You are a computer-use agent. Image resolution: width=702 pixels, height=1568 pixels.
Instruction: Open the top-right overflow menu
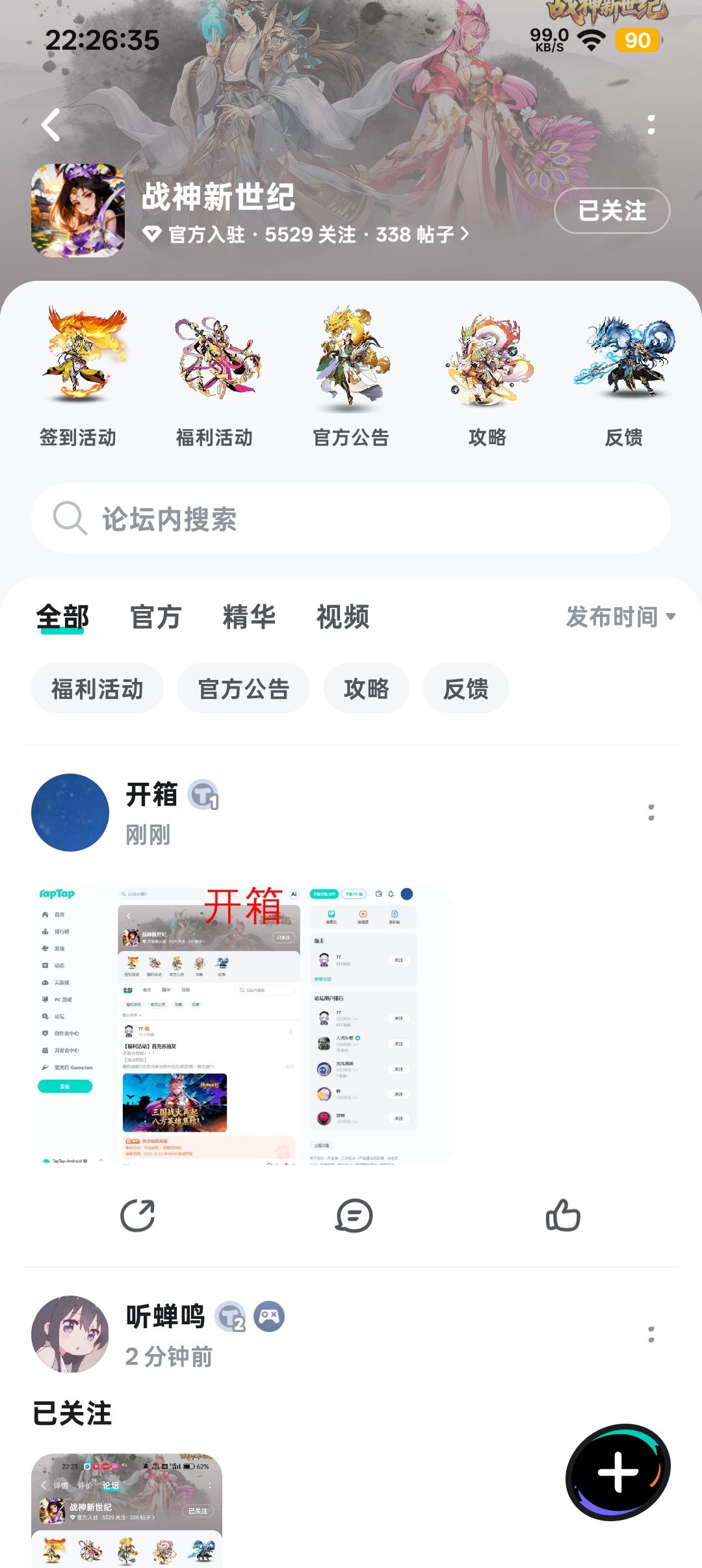tap(651, 125)
